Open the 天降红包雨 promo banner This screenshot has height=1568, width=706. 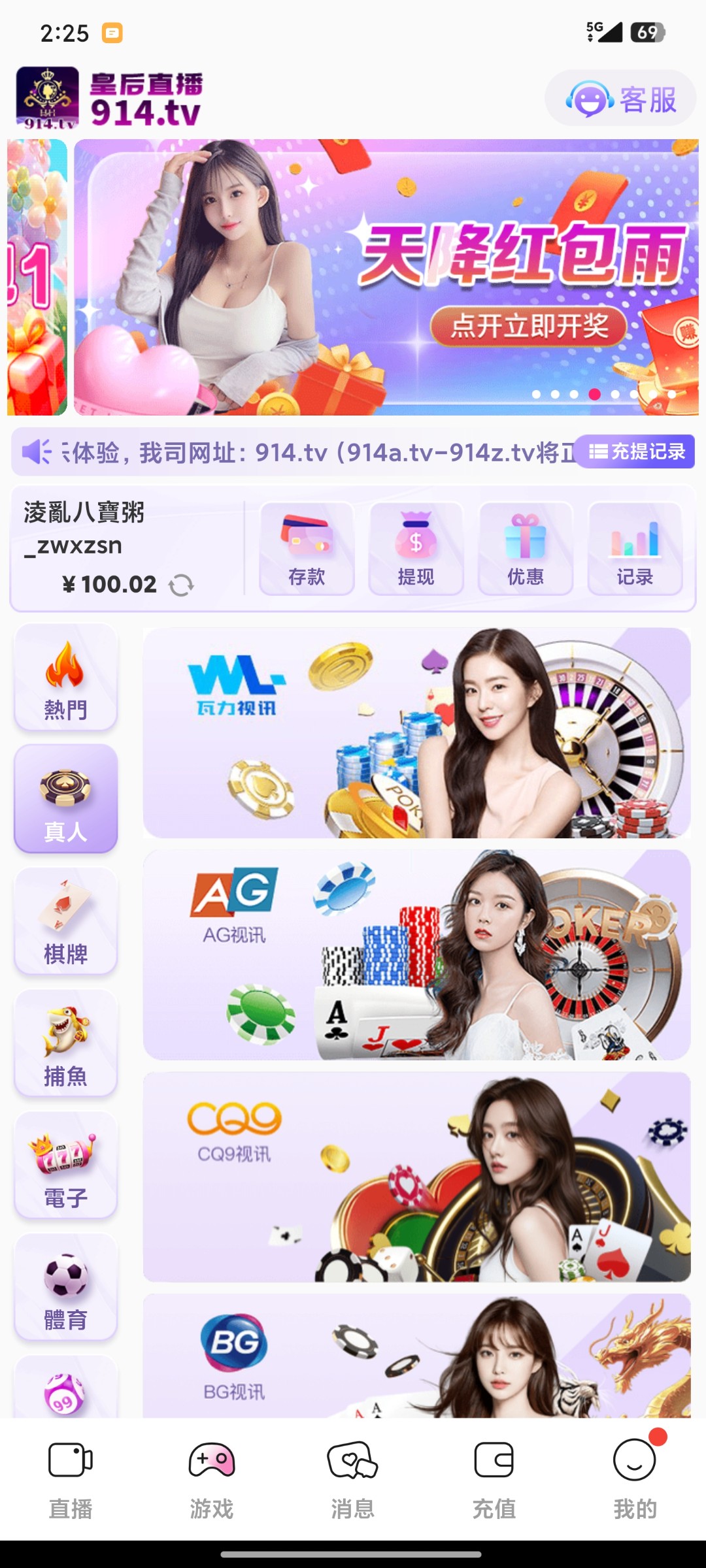(x=386, y=278)
